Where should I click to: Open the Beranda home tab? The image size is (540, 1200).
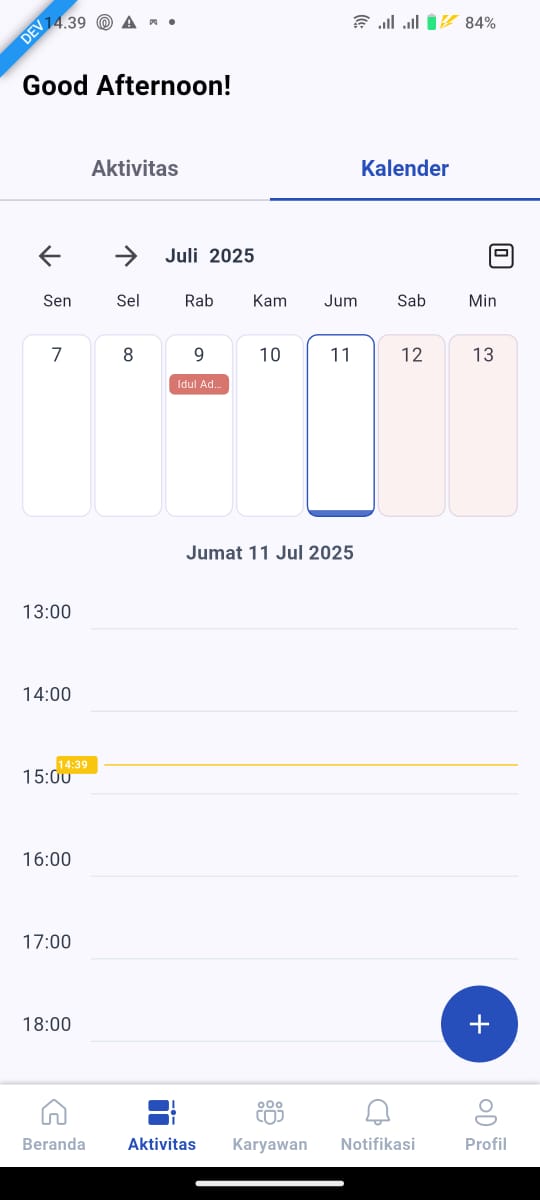54,1125
